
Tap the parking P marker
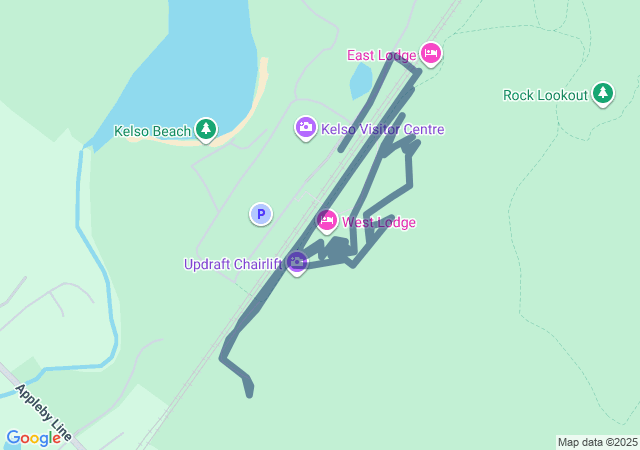pos(260,213)
